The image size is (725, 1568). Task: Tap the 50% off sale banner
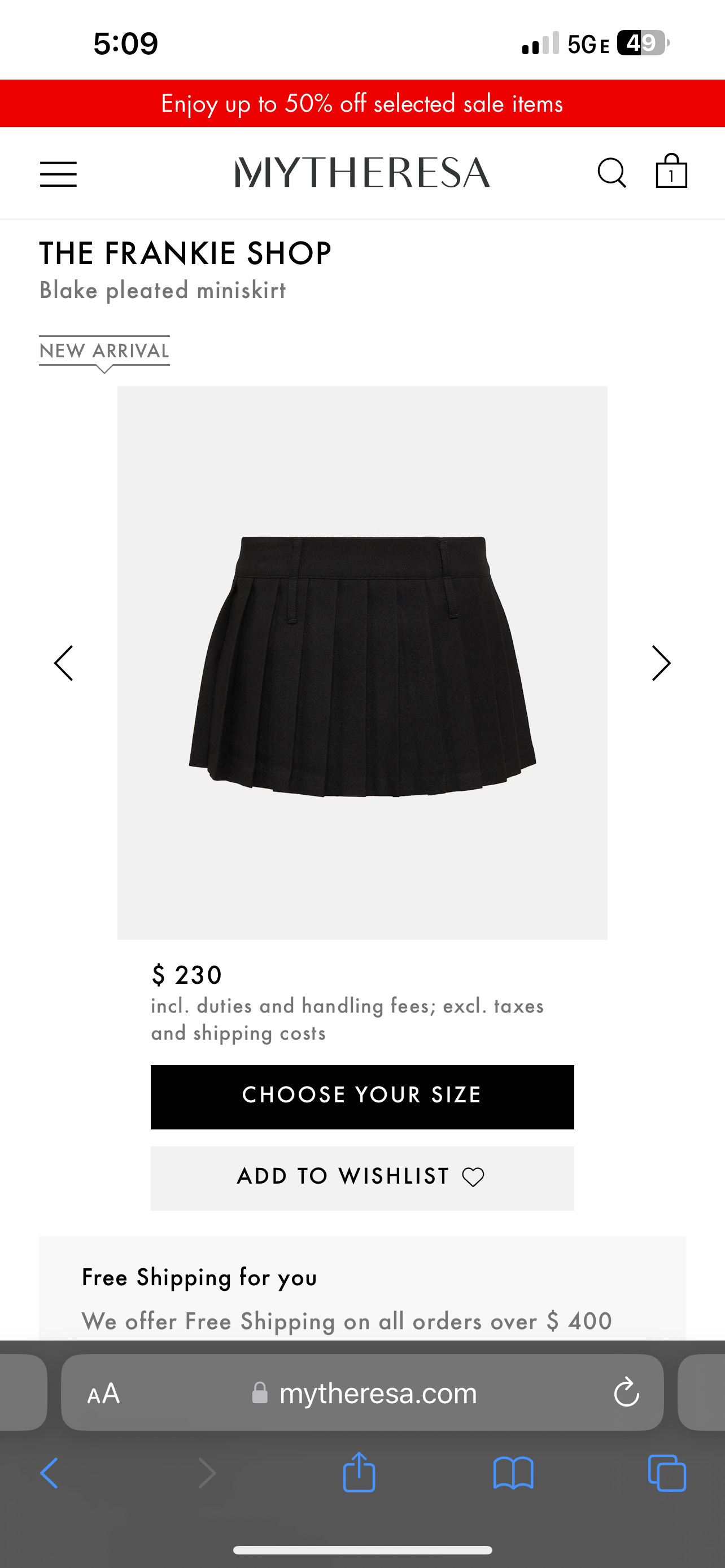362,103
